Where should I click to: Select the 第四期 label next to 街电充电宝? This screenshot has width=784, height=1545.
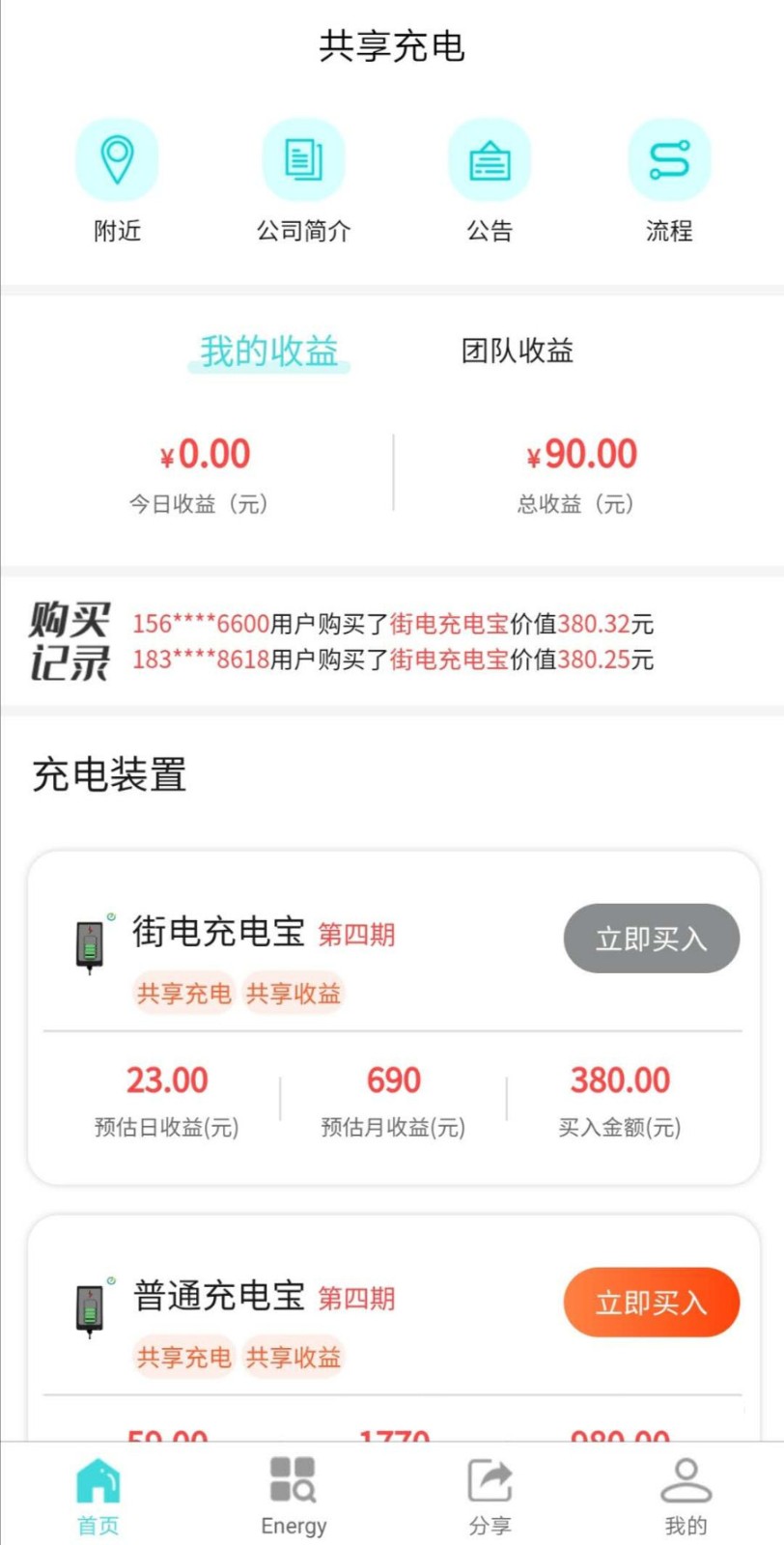[x=354, y=936]
